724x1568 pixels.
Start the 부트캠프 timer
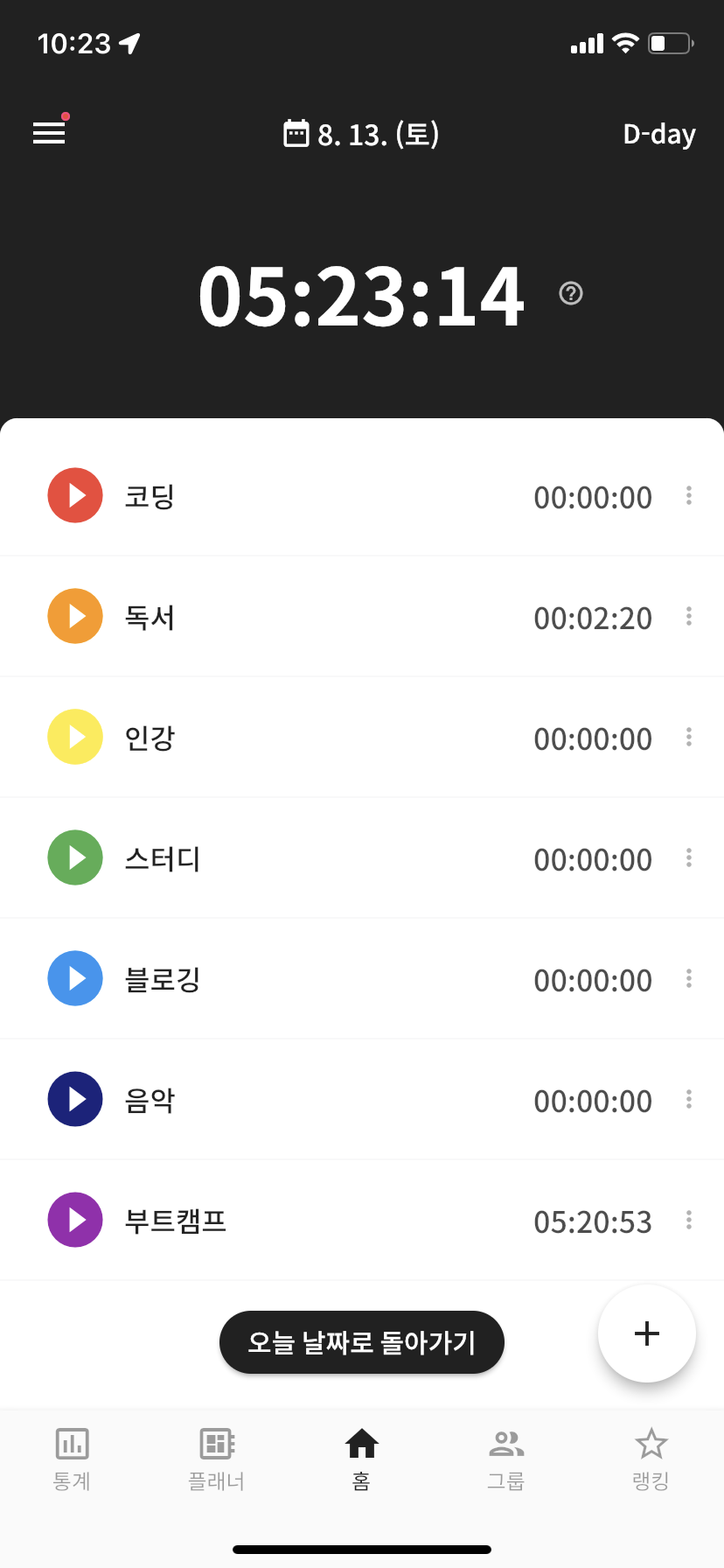[x=75, y=1220]
